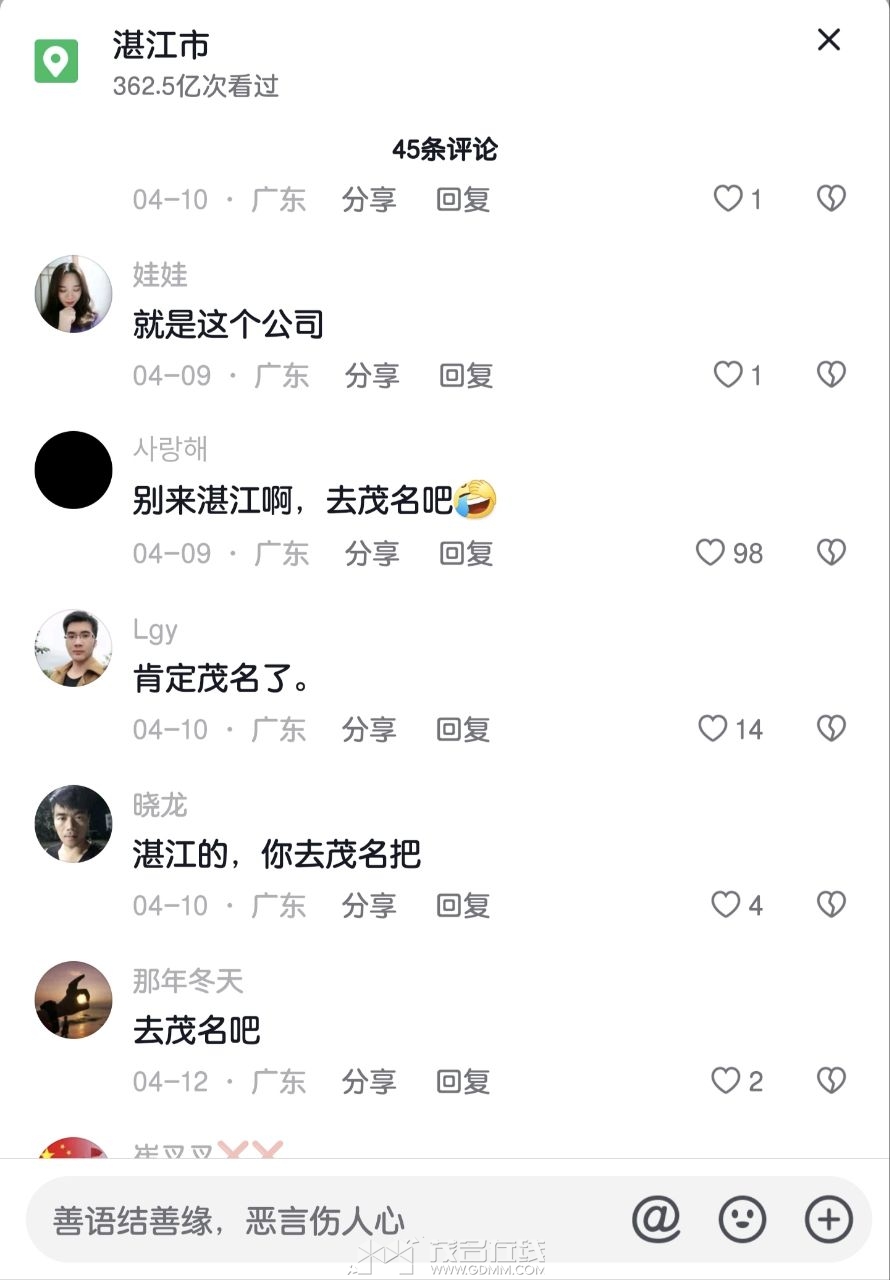Share Lgy's comment
Image resolution: width=890 pixels, height=1280 pixels.
tap(369, 729)
